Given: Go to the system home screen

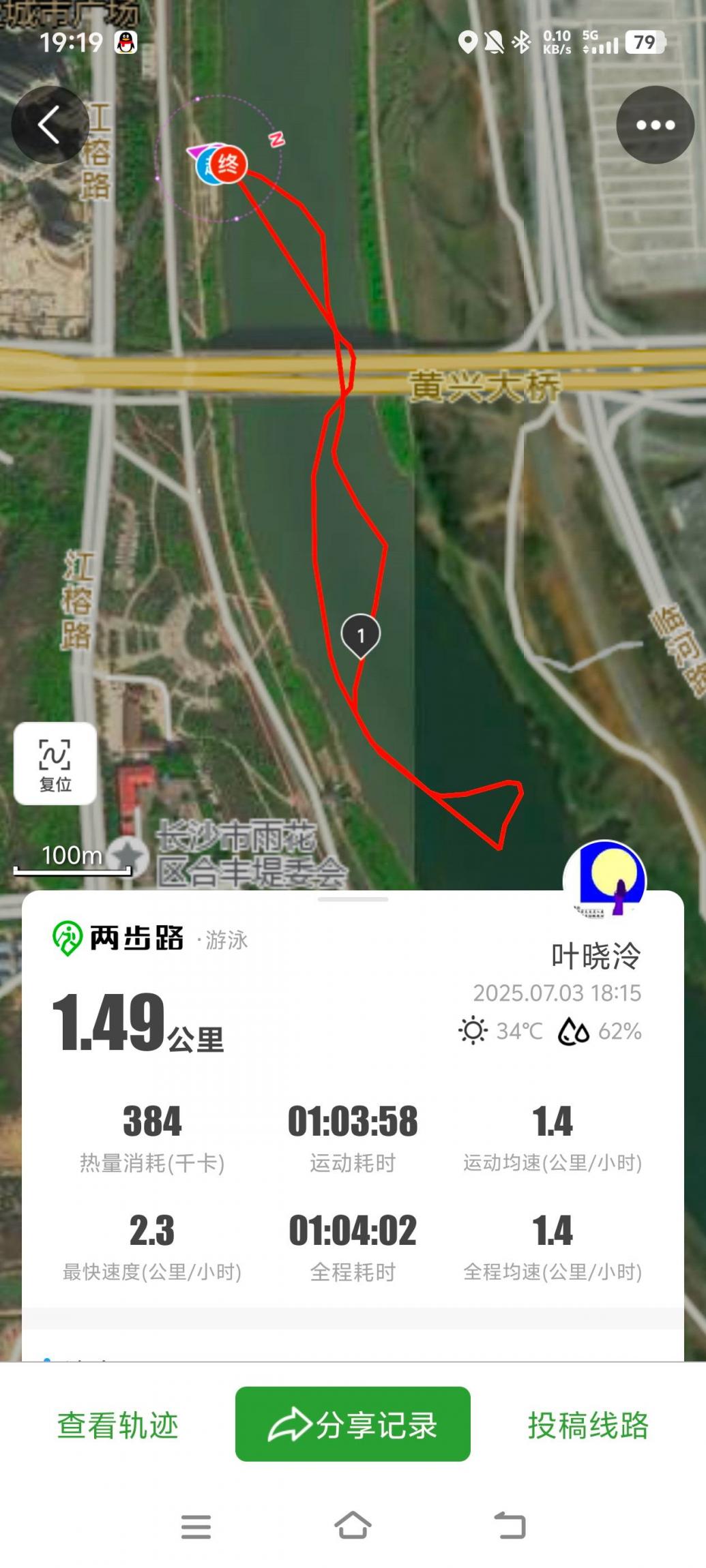Looking at the screenshot, I should point(353,1526).
